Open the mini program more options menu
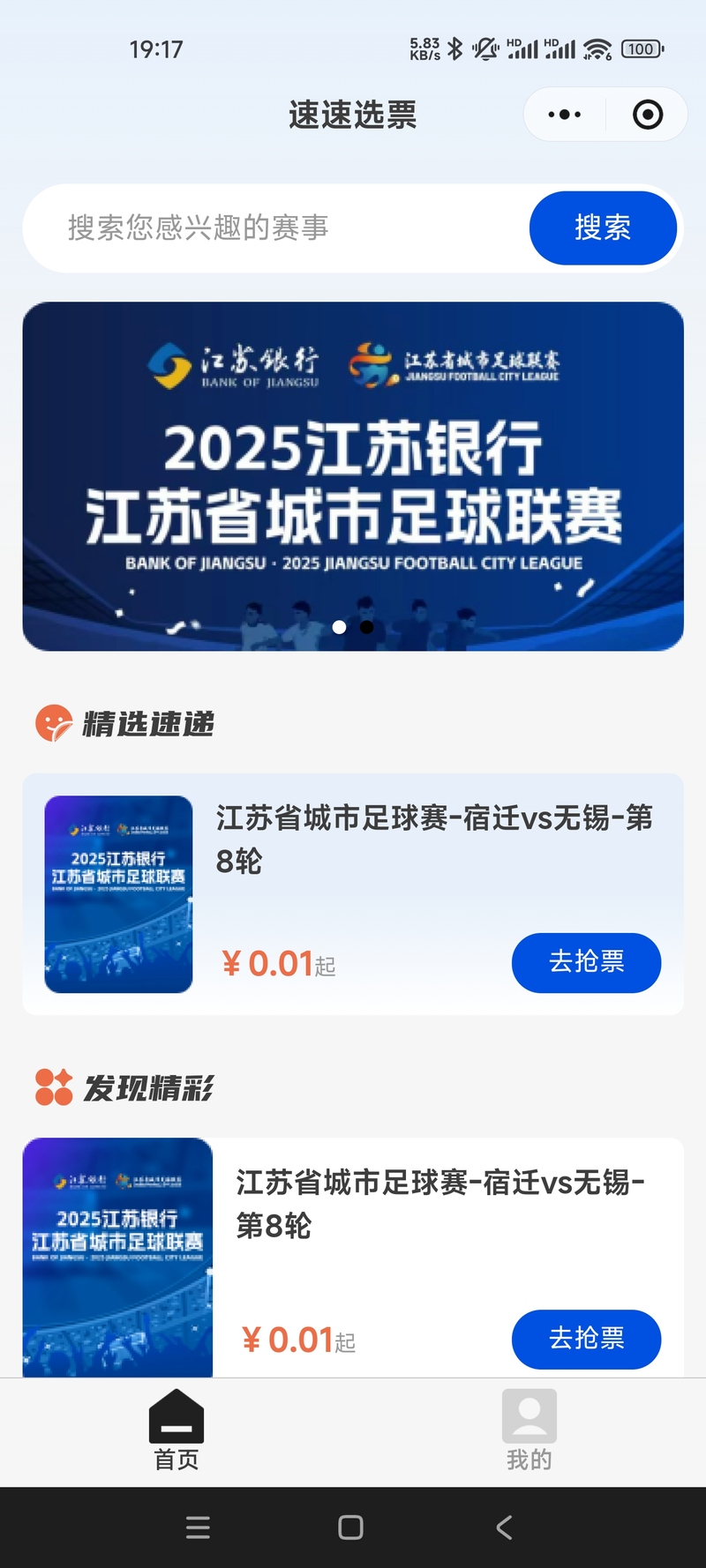The width and height of the screenshot is (706, 1568). (565, 115)
